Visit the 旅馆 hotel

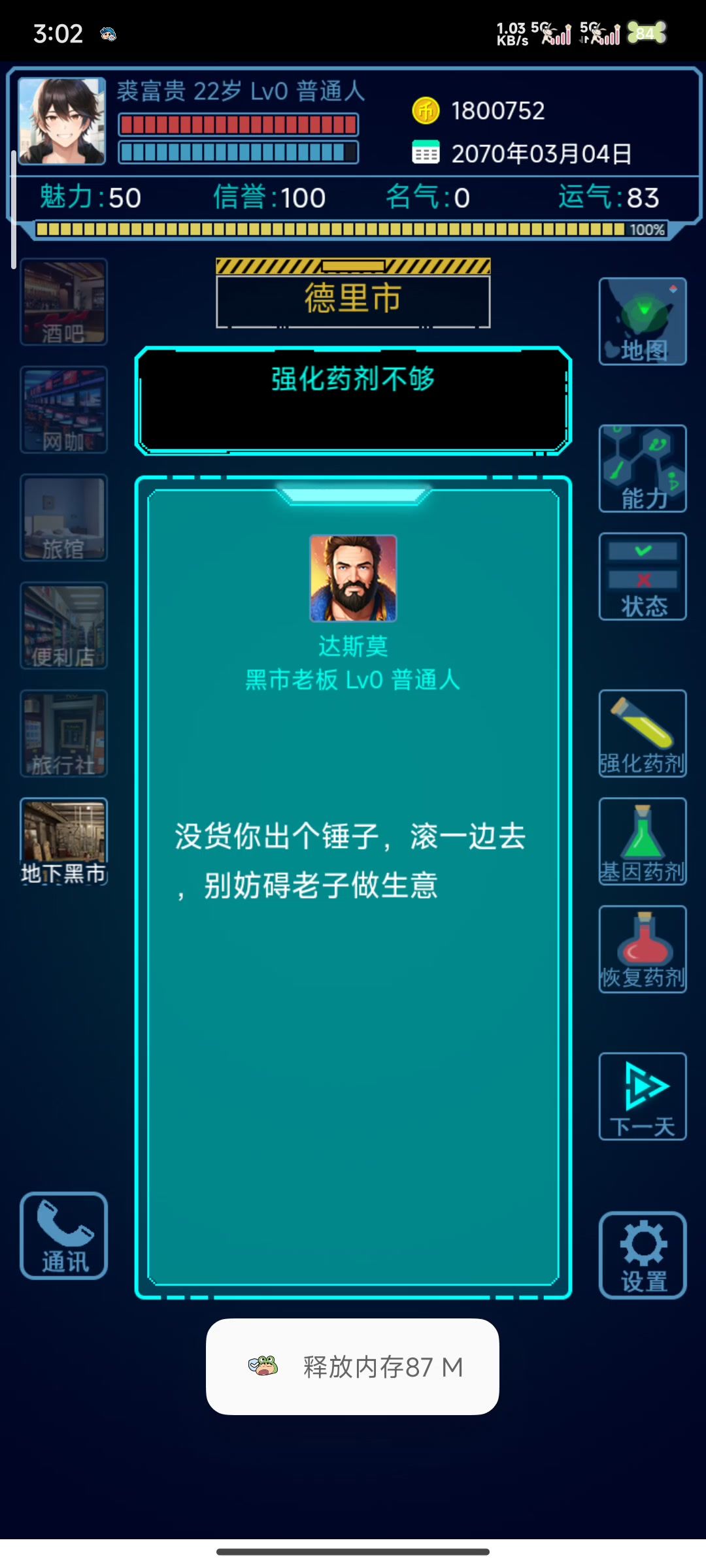coord(63,517)
